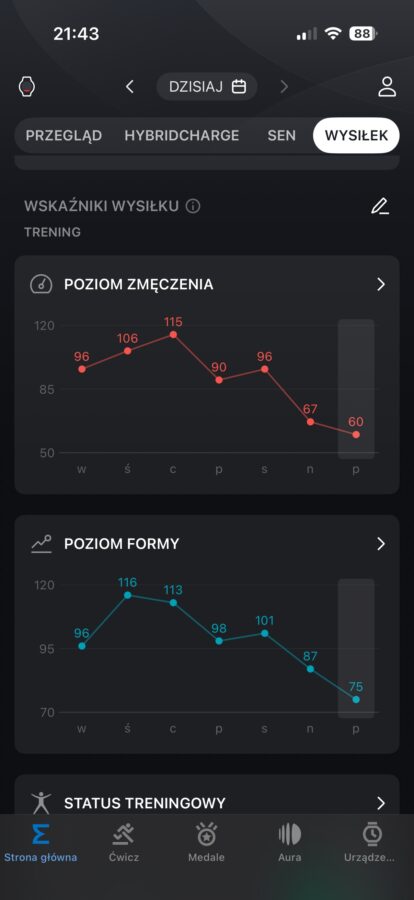
Task: Edit effort indicators with the pencil icon
Action: [x=380, y=206]
